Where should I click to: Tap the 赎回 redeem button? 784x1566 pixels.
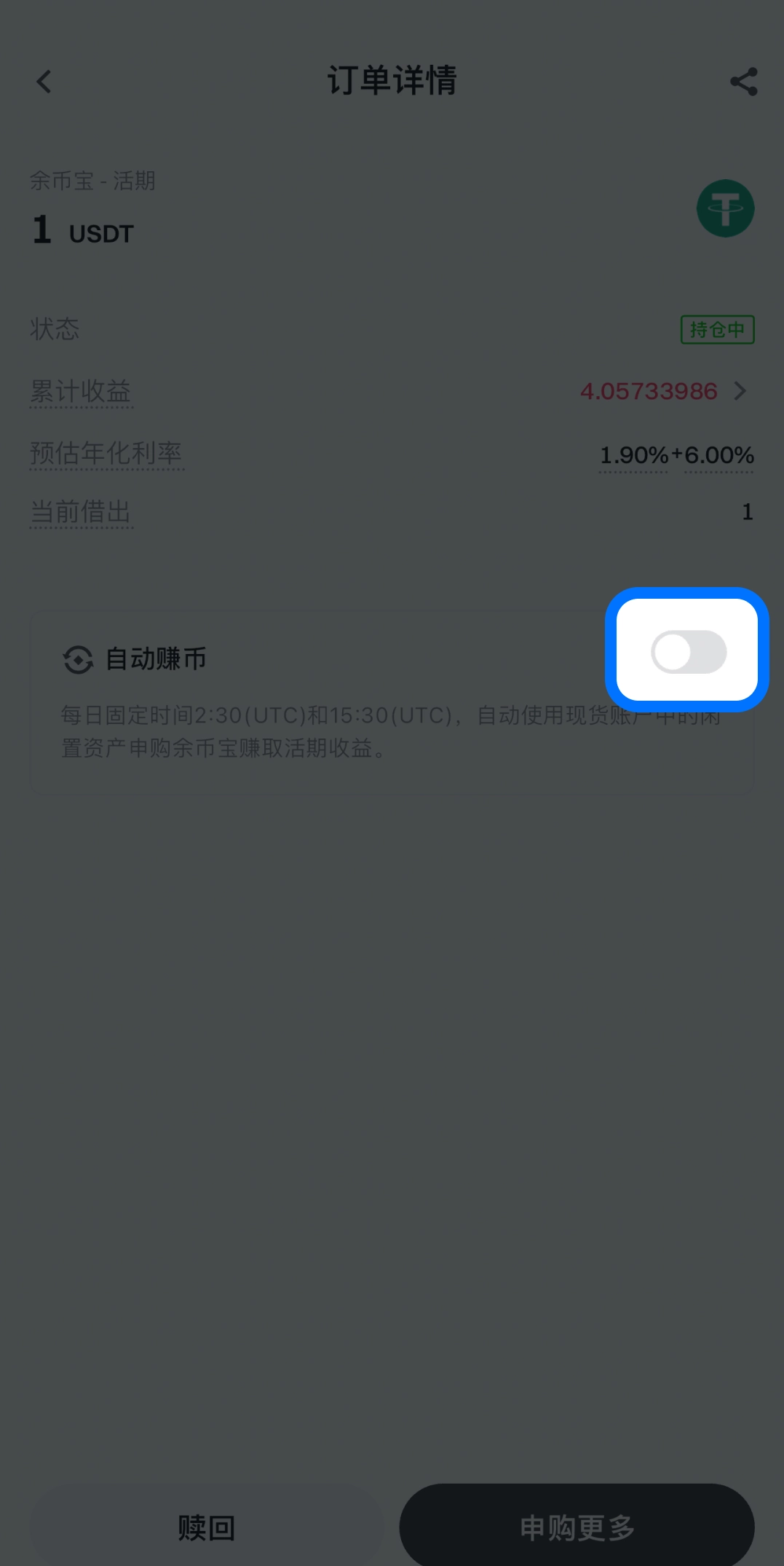pos(207,1527)
